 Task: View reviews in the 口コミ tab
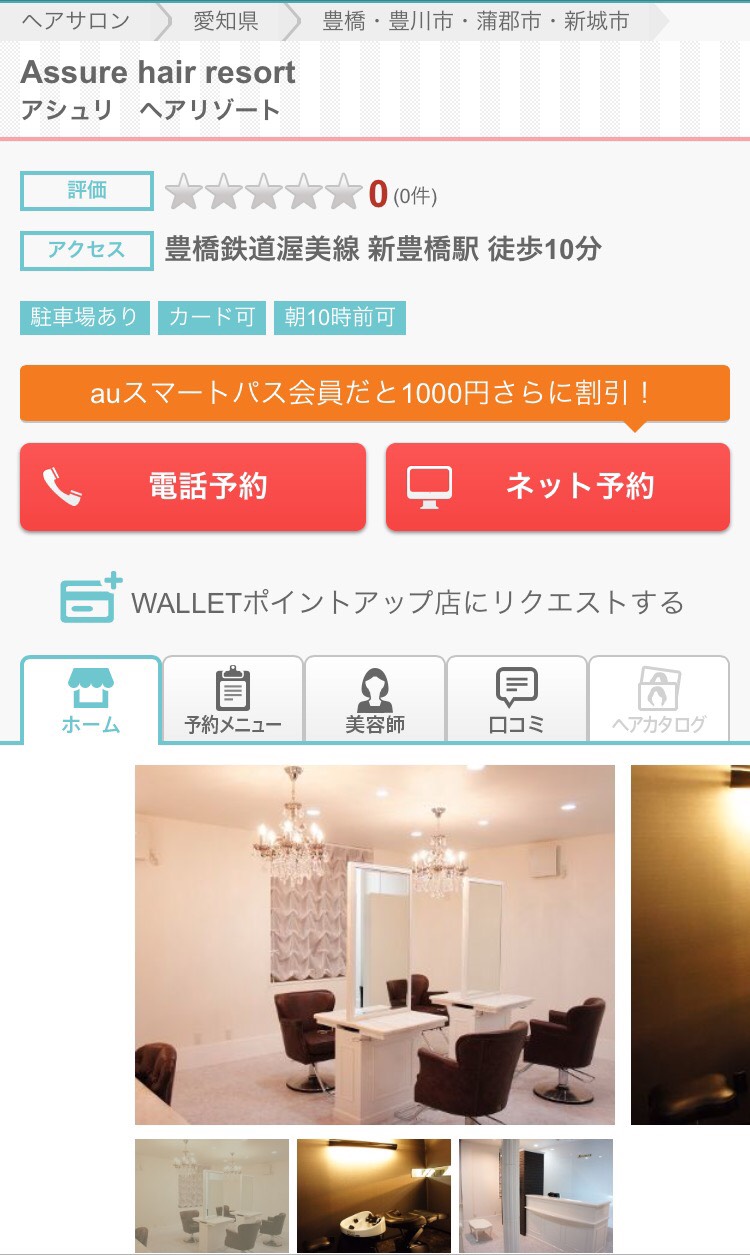[x=517, y=700]
